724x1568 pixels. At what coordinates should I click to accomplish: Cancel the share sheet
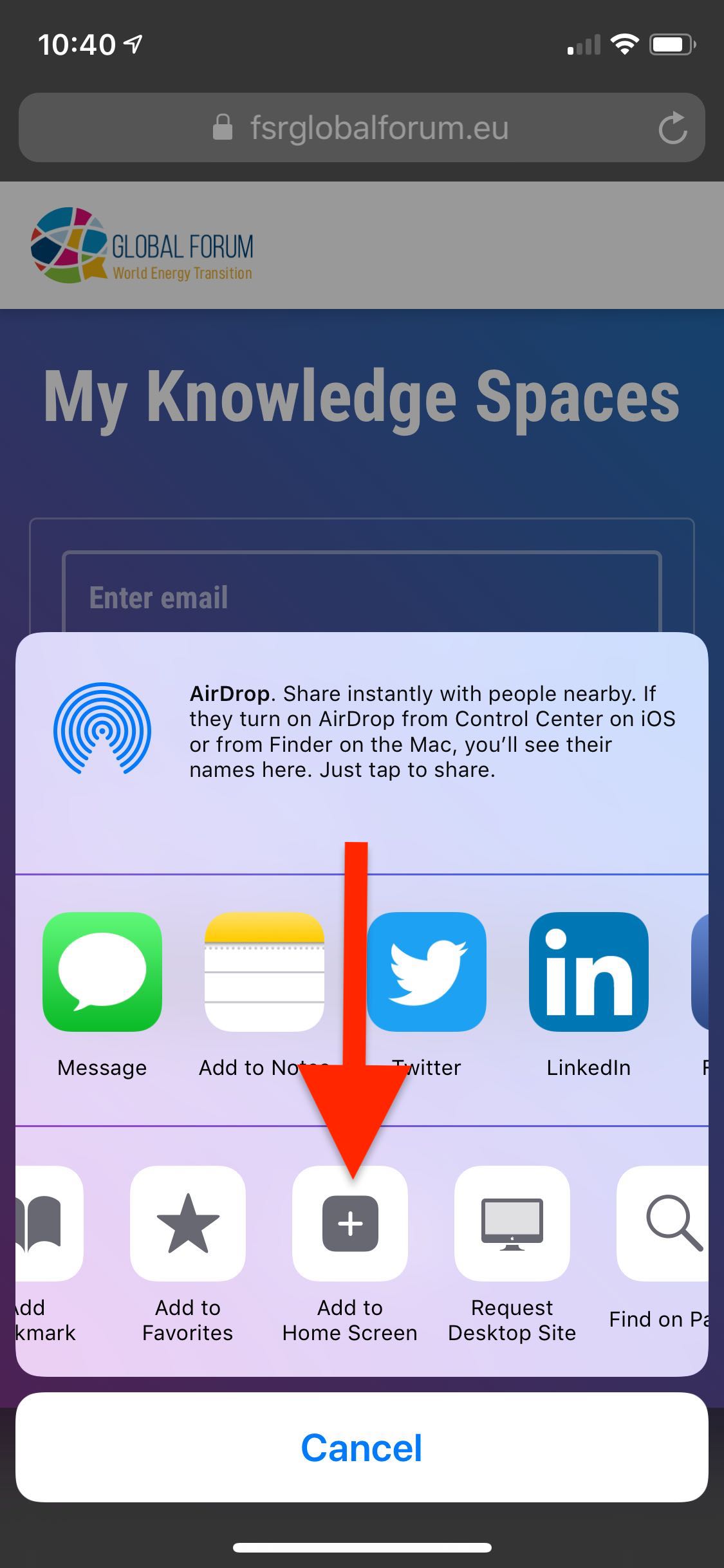point(362,1448)
